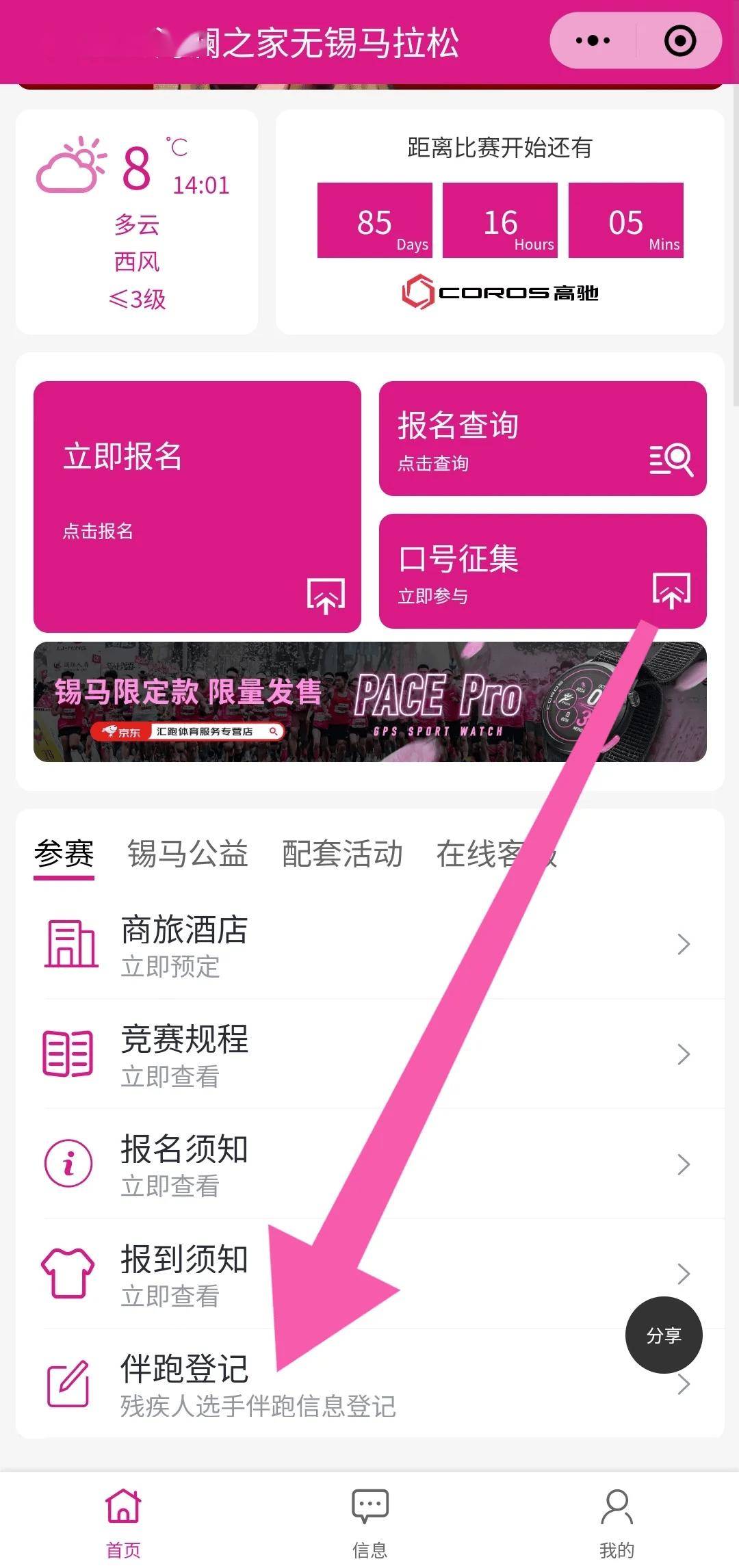Switch to the 锡马公益 tab
The image size is (739, 1568).
[x=187, y=854]
